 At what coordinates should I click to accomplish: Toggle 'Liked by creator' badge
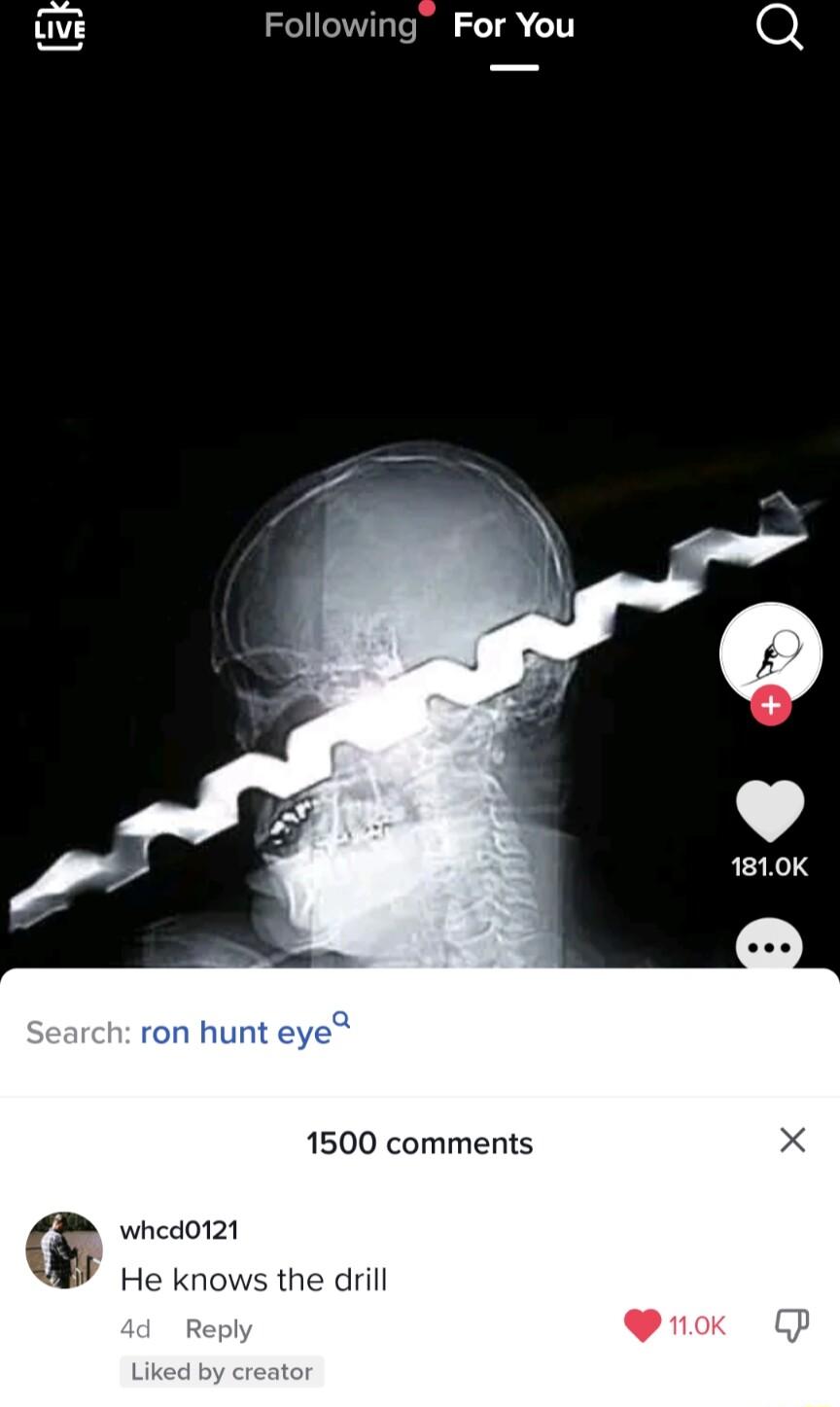222,1372
